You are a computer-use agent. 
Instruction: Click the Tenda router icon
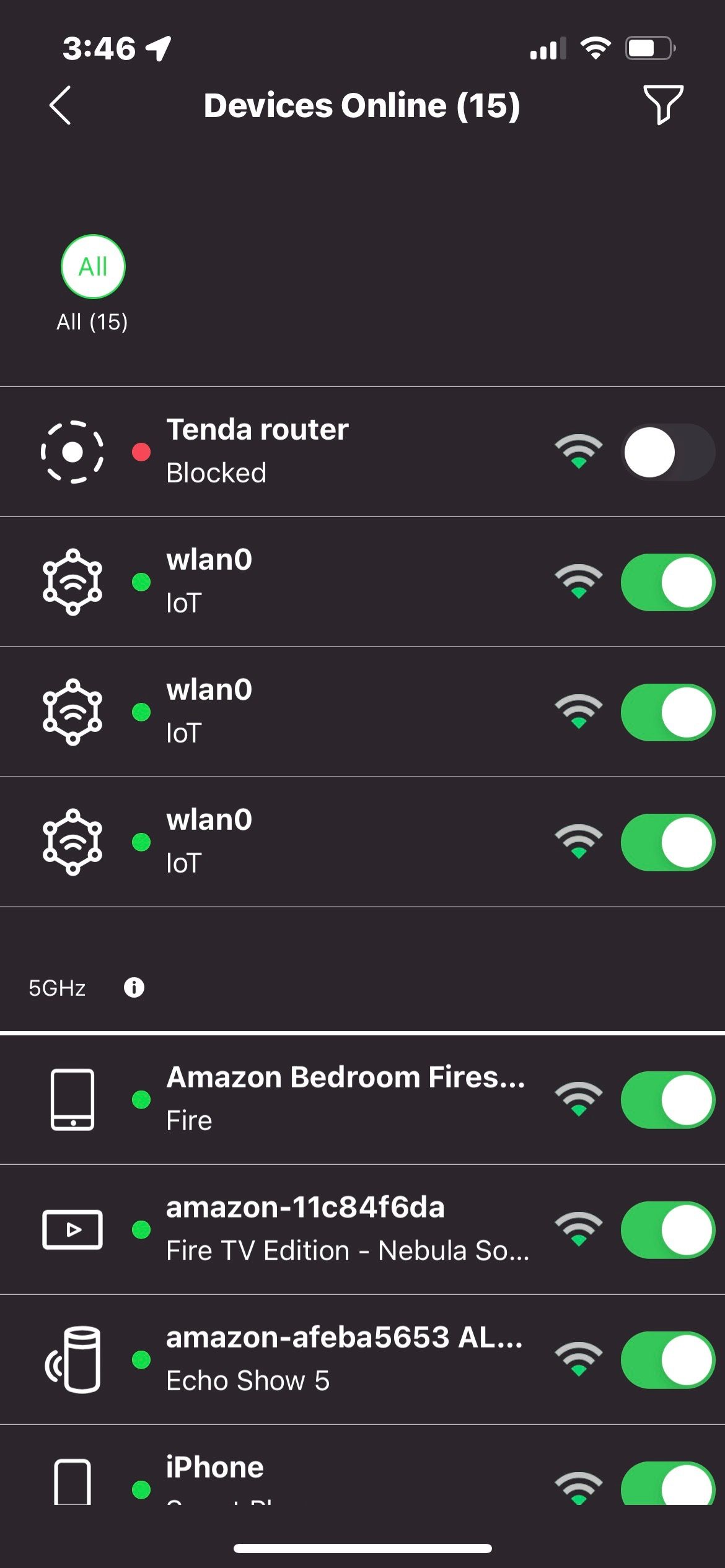point(72,451)
